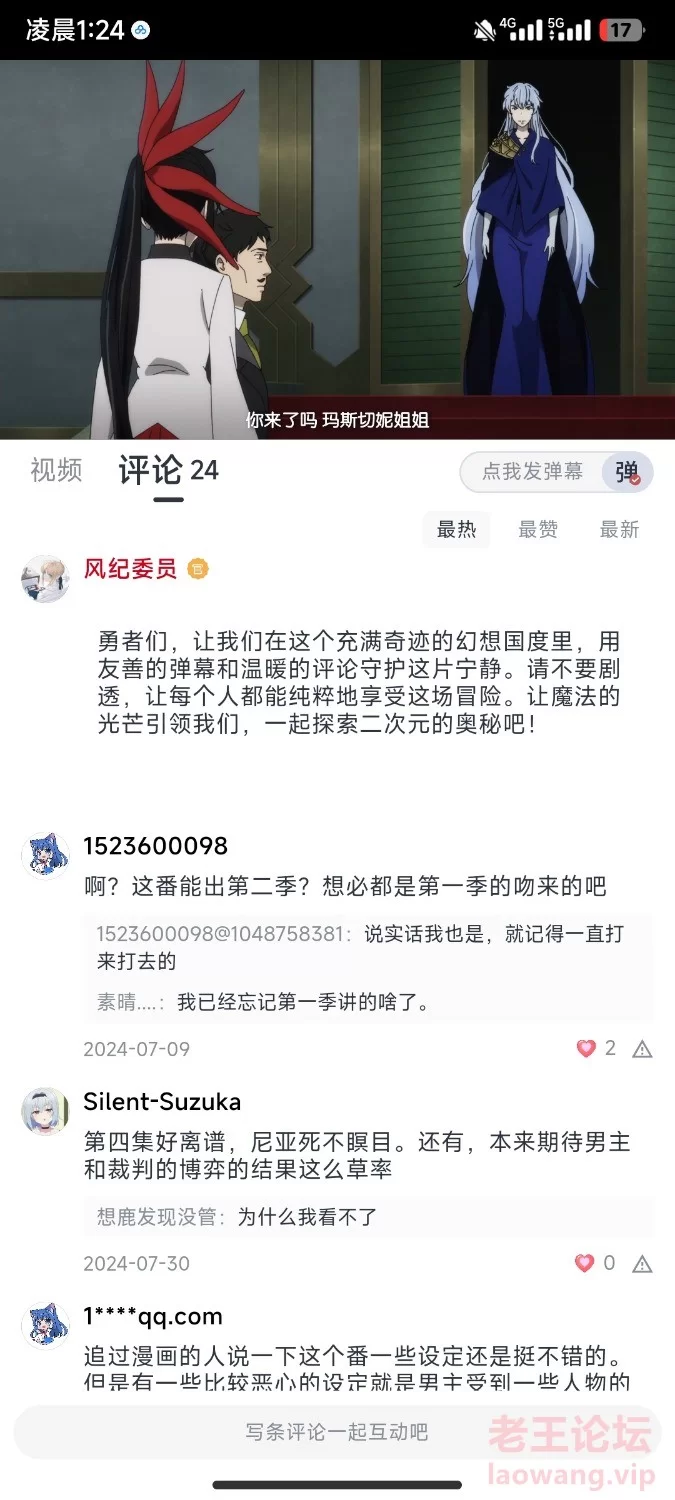The image size is (675, 1500).
Task: Sort comments by 最新
Action: (619, 530)
